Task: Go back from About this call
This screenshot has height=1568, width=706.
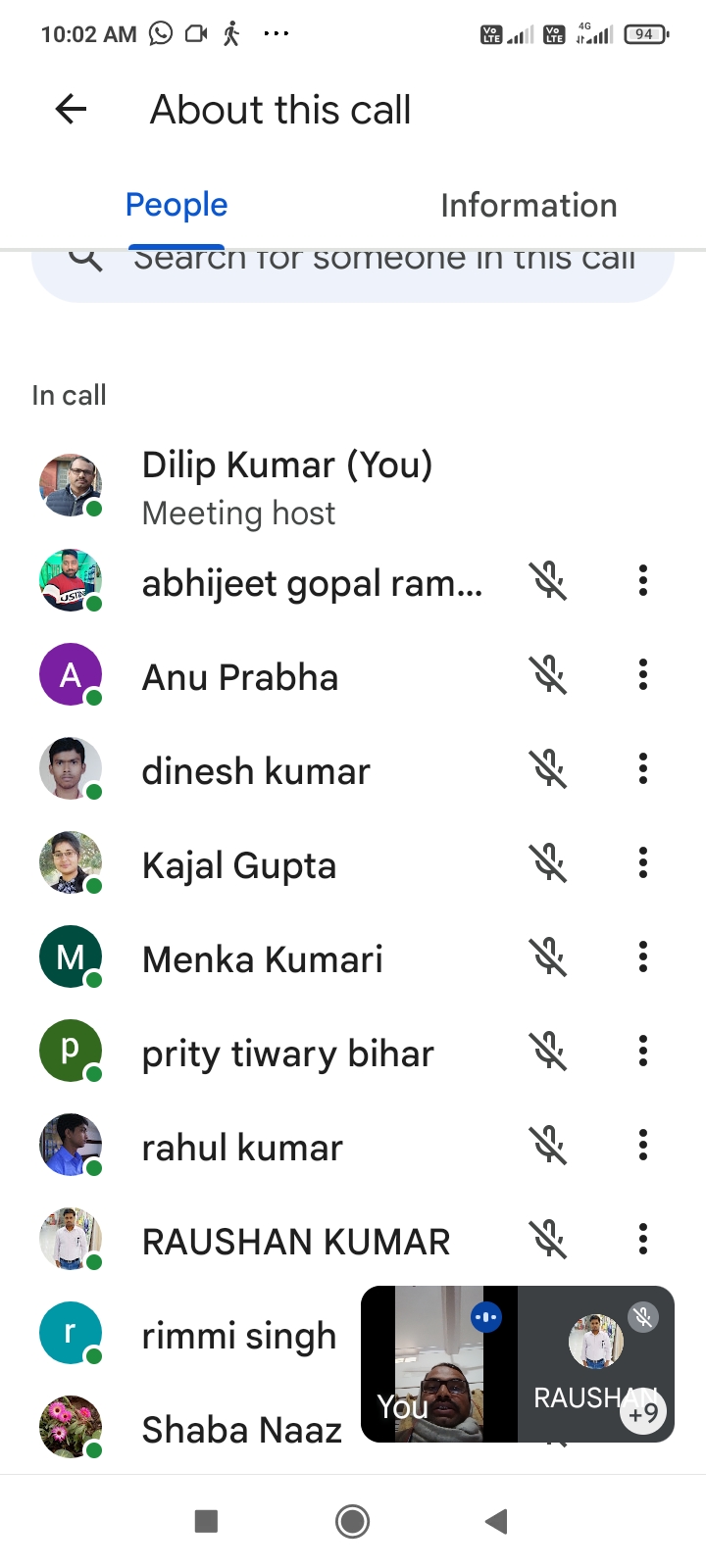Action: coord(72,110)
